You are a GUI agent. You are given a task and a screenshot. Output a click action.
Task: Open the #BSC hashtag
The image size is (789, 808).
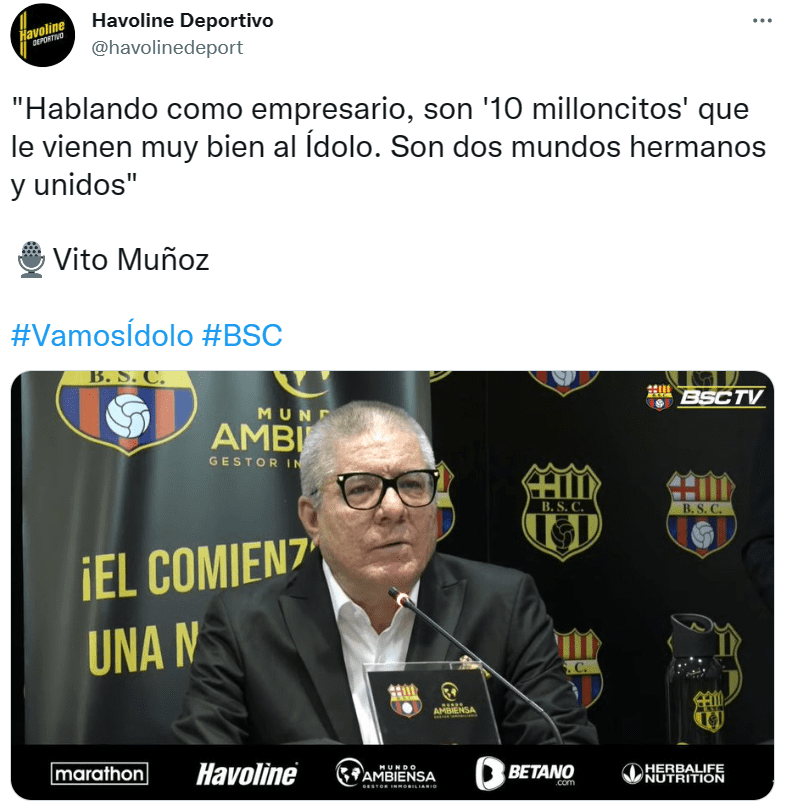242,335
